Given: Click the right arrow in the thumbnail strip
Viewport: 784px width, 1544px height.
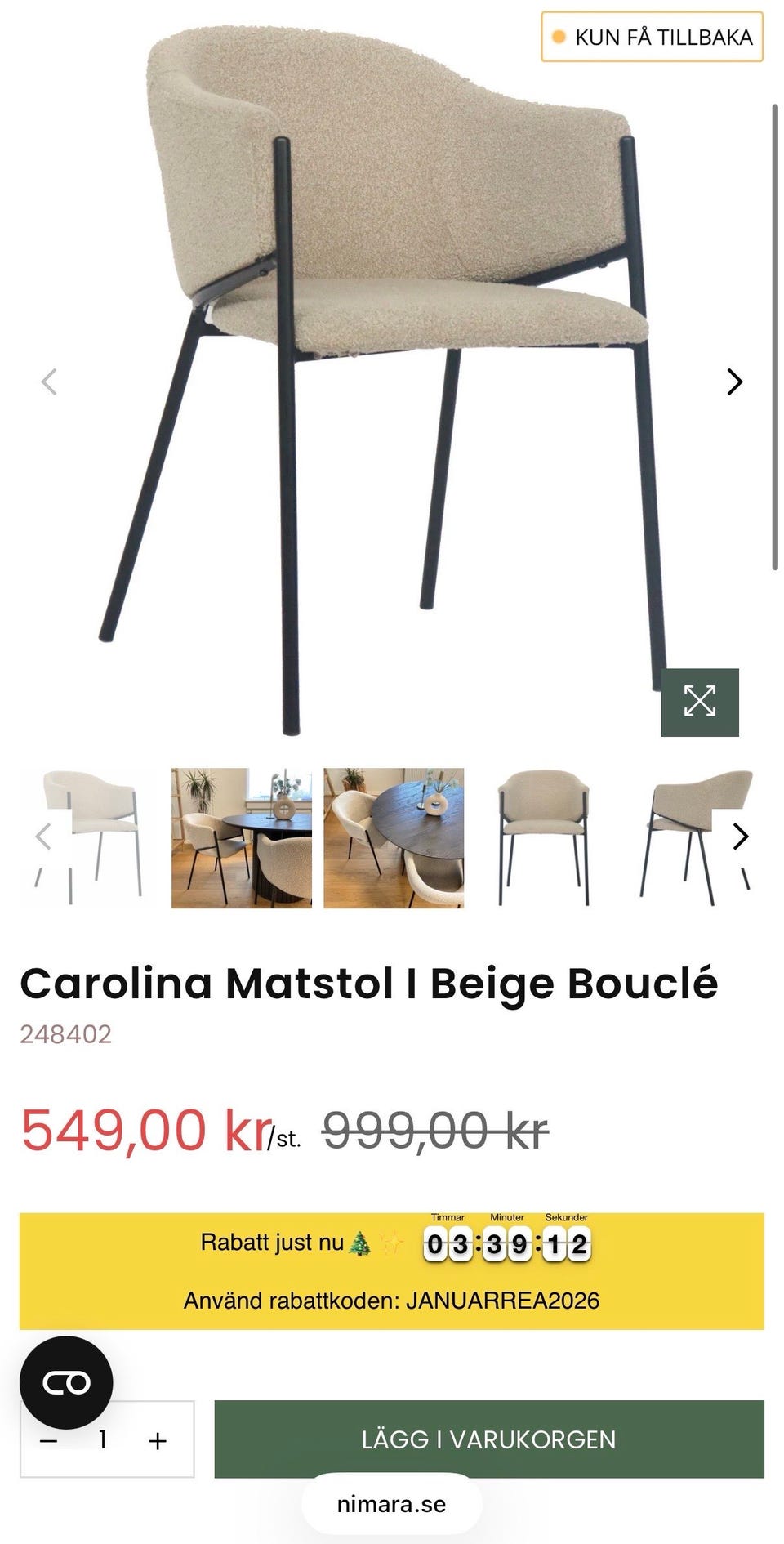Looking at the screenshot, I should (742, 835).
